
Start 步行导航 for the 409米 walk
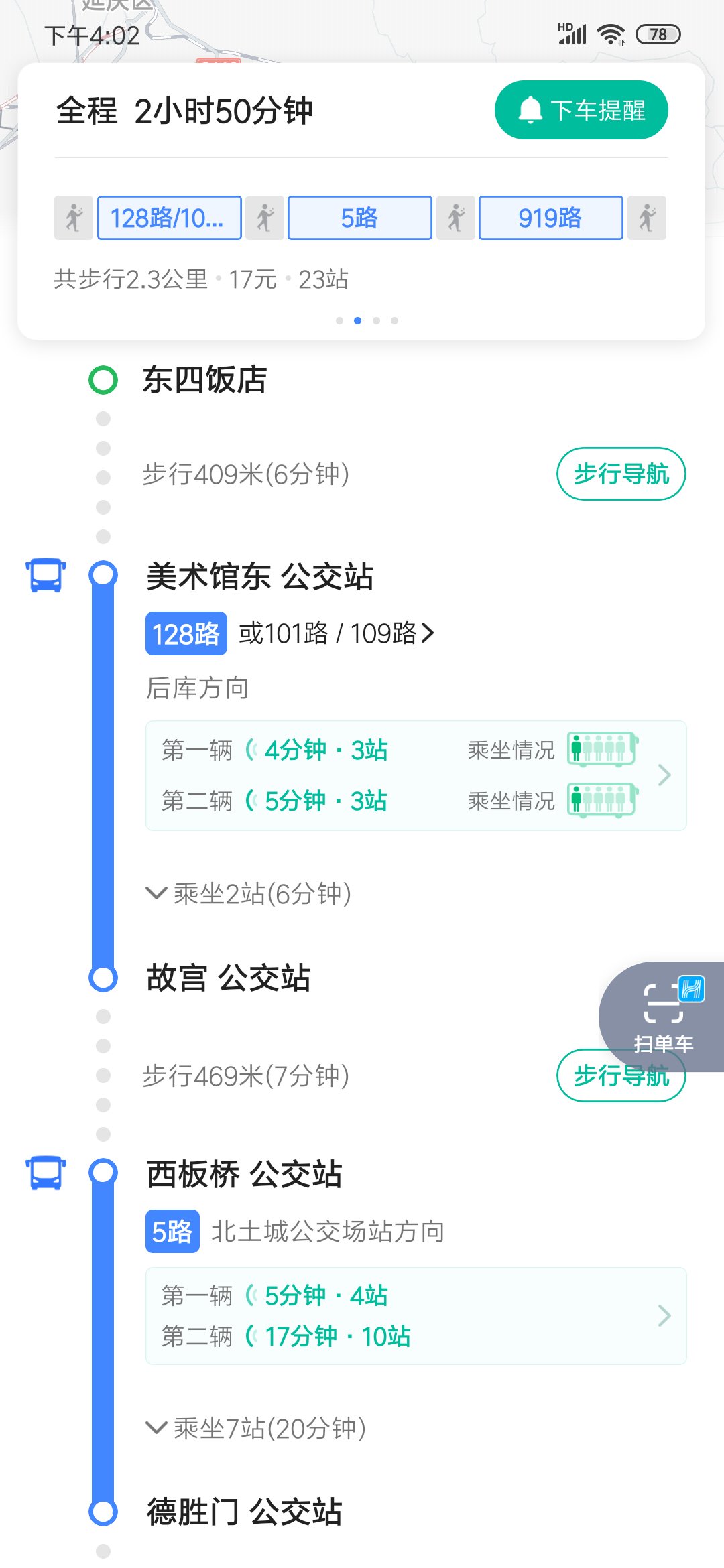621,474
